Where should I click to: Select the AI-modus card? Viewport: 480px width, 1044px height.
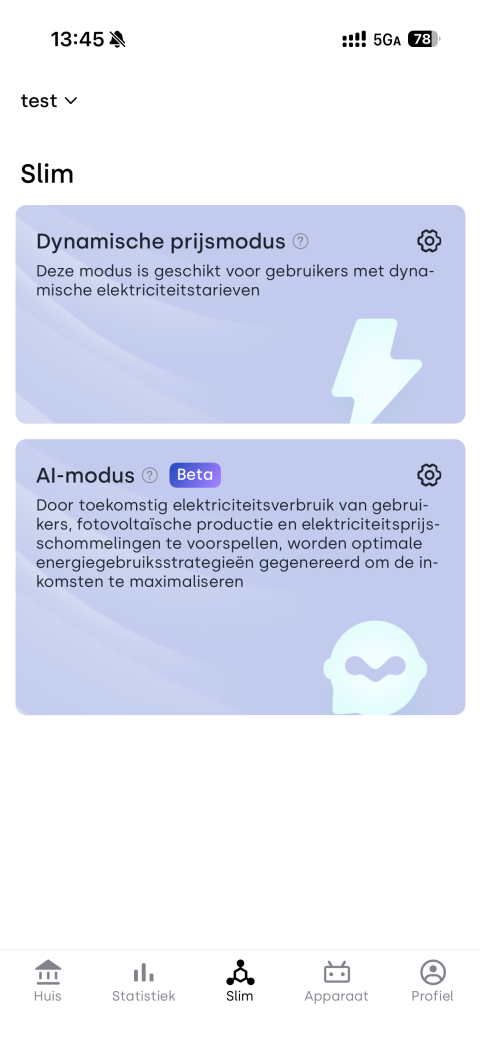[x=240, y=577]
